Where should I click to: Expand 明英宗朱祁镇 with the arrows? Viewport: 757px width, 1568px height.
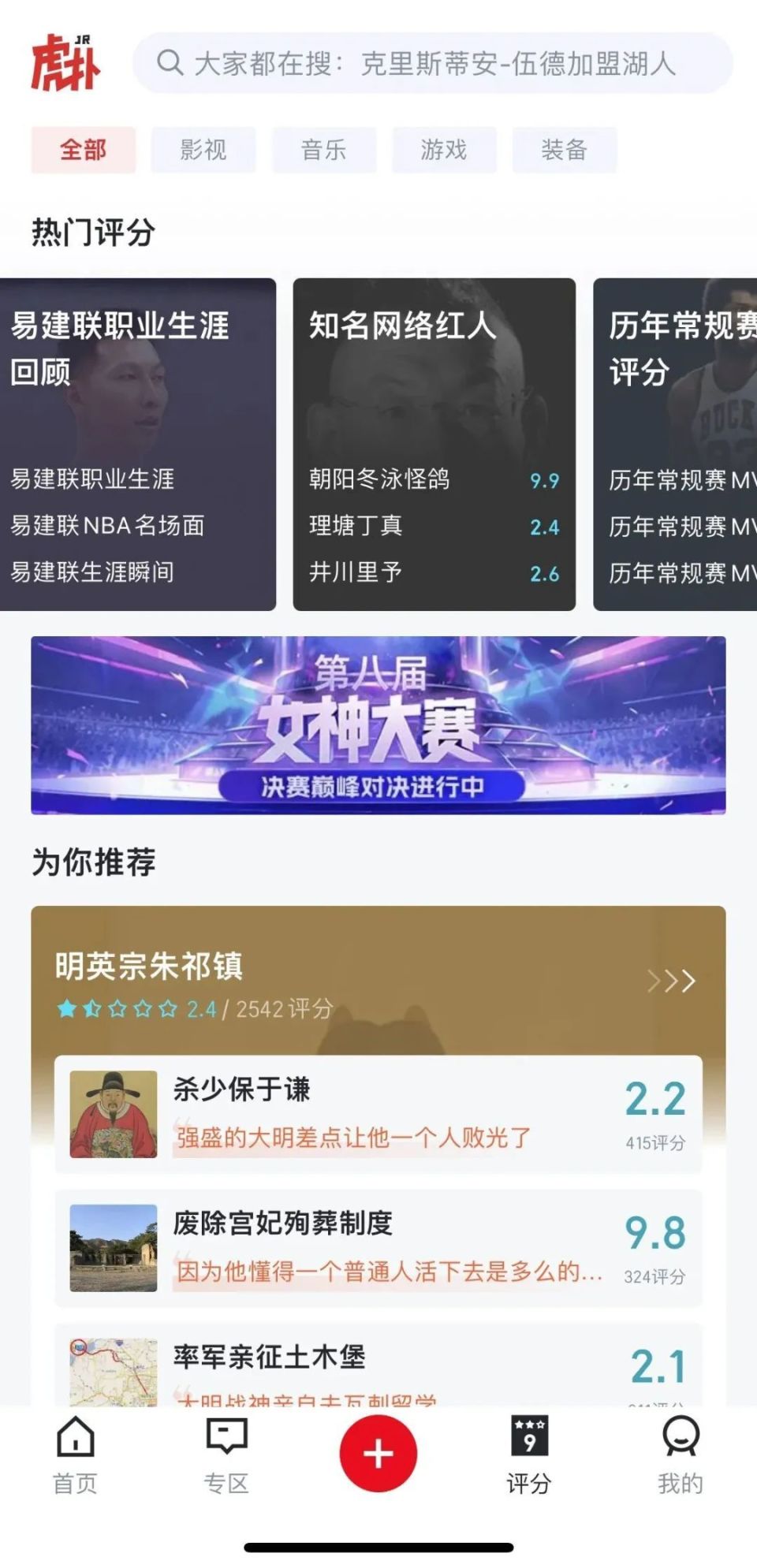tap(671, 980)
